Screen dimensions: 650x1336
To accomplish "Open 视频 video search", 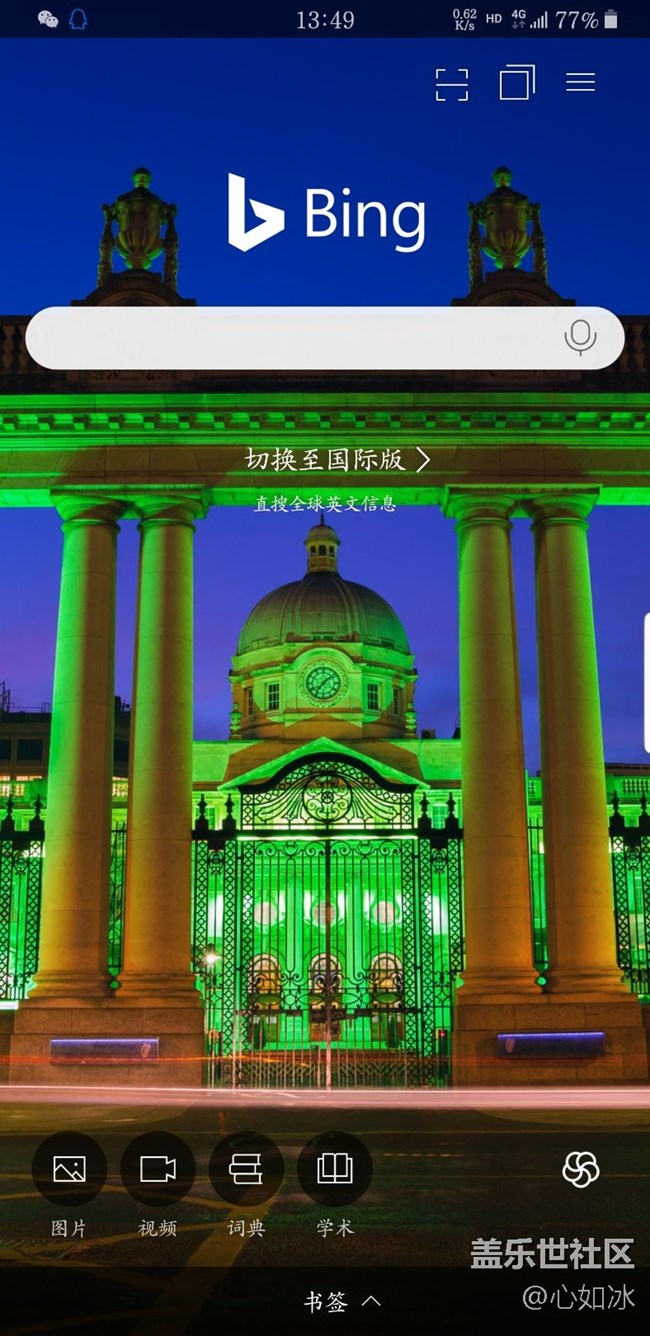I will tap(158, 1169).
